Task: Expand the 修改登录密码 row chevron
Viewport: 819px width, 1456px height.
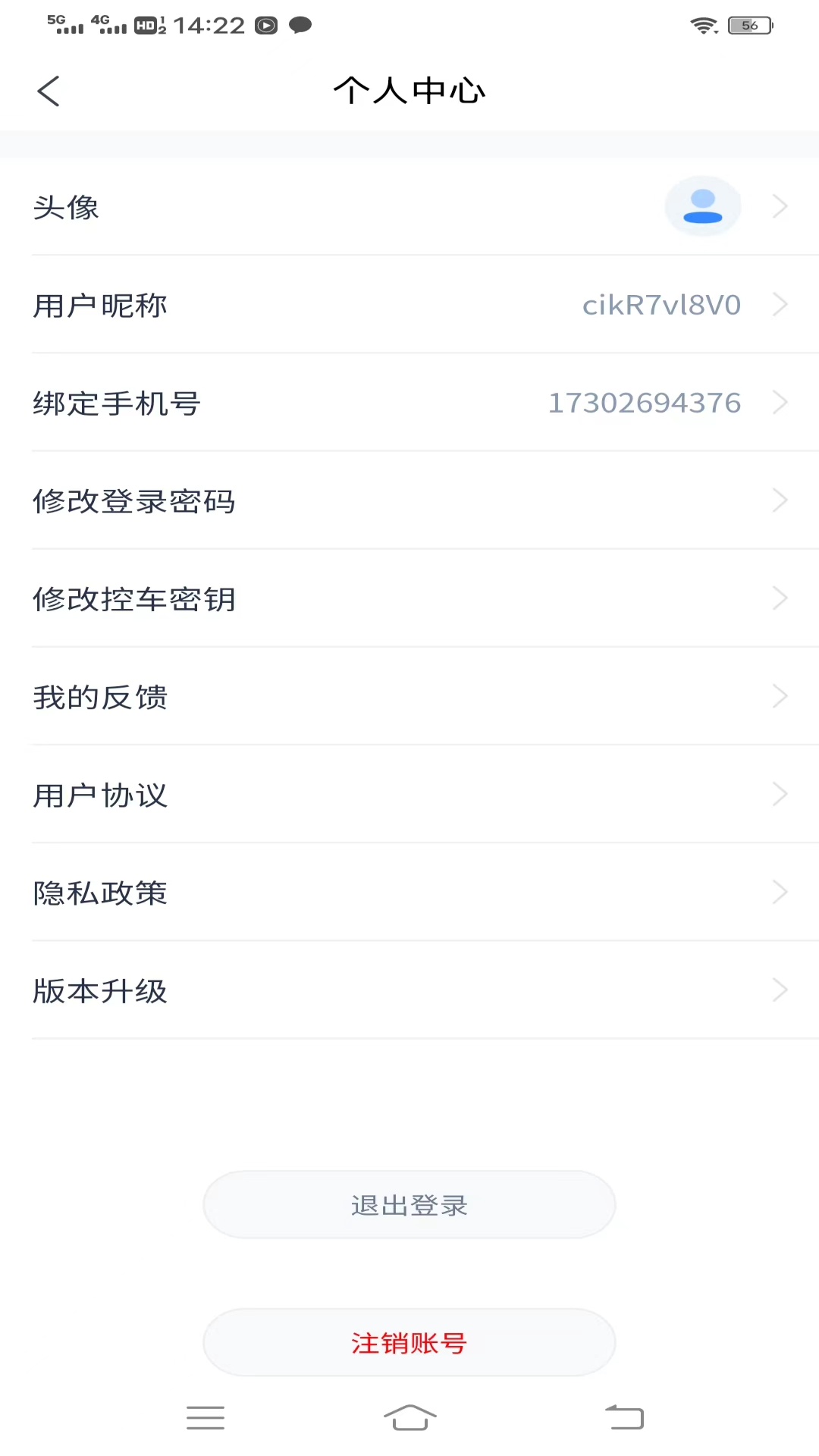Action: [x=780, y=500]
